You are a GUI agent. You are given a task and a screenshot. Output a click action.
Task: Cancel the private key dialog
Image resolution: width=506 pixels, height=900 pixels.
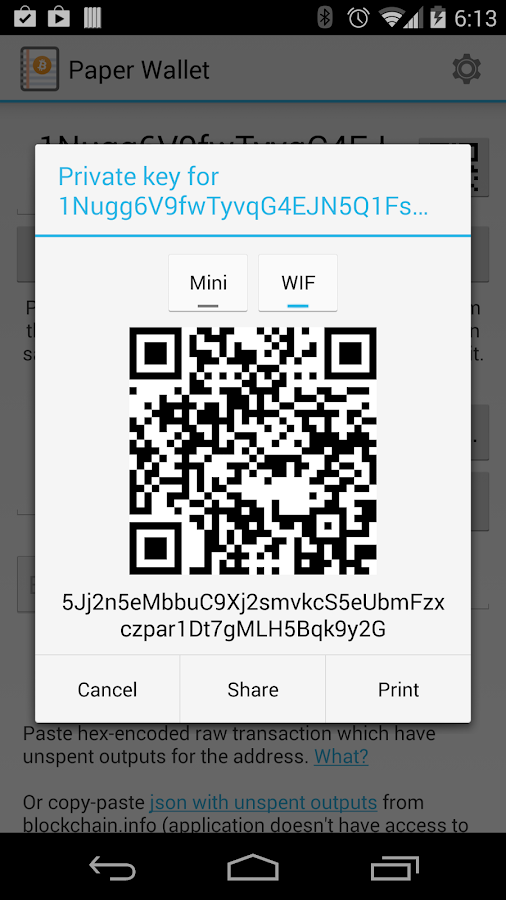click(107, 689)
